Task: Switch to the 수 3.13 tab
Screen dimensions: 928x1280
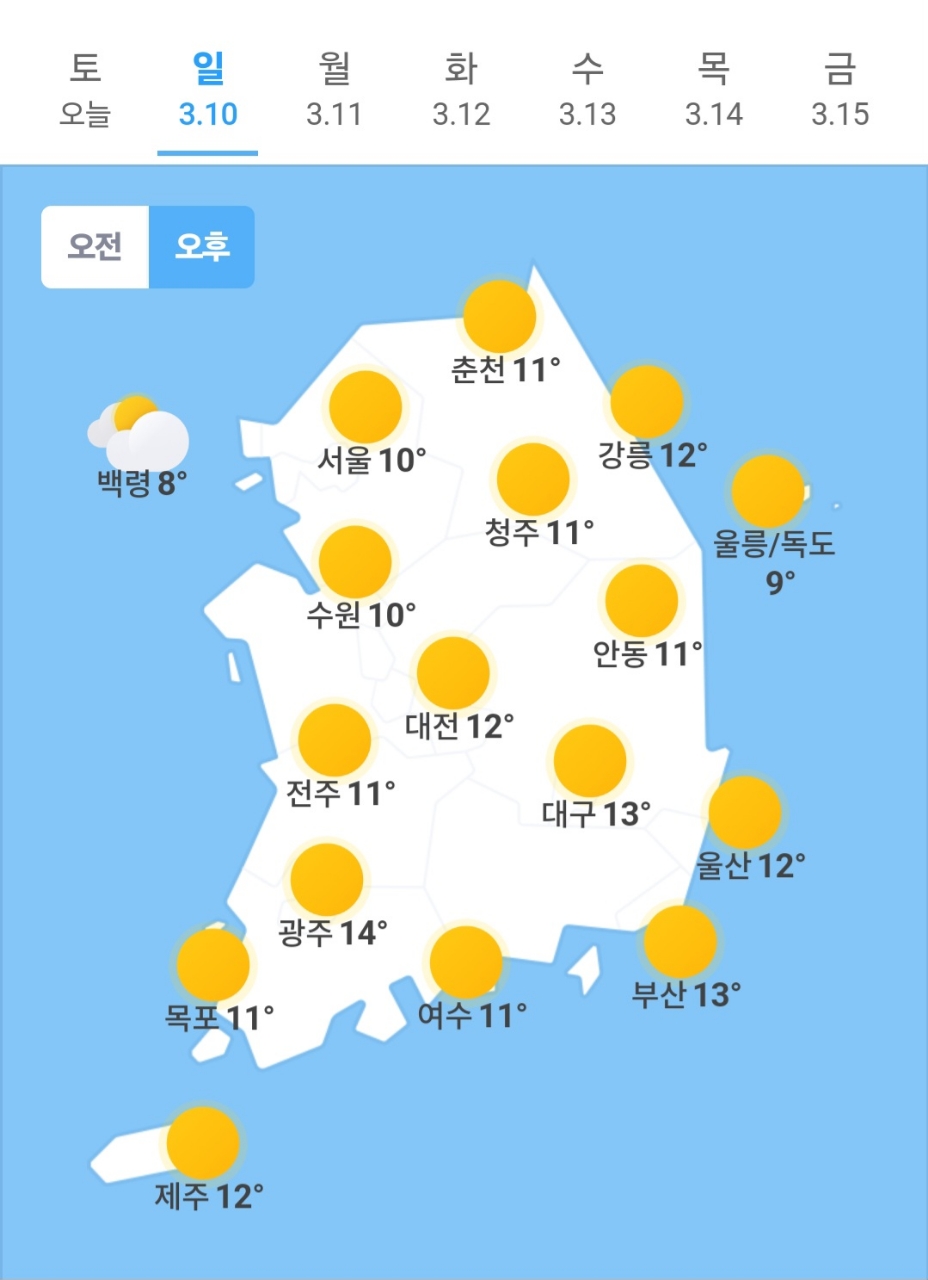Action: click(587, 90)
